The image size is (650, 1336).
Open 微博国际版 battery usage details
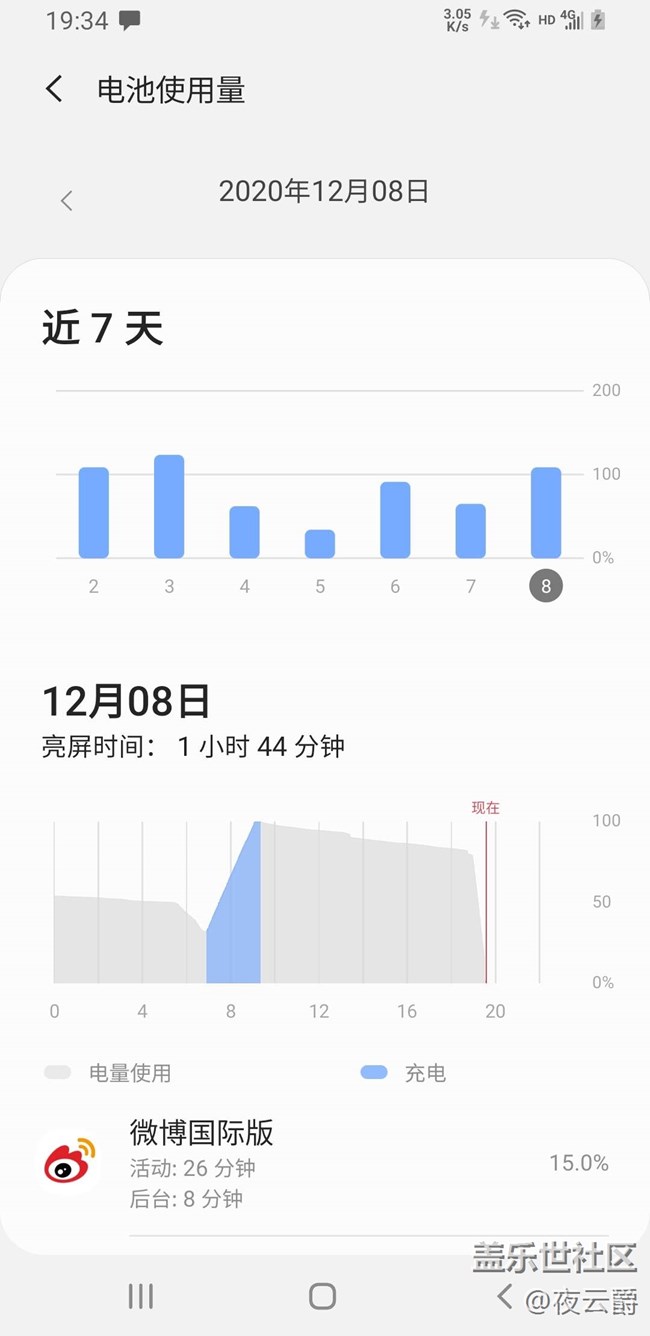point(320,1164)
